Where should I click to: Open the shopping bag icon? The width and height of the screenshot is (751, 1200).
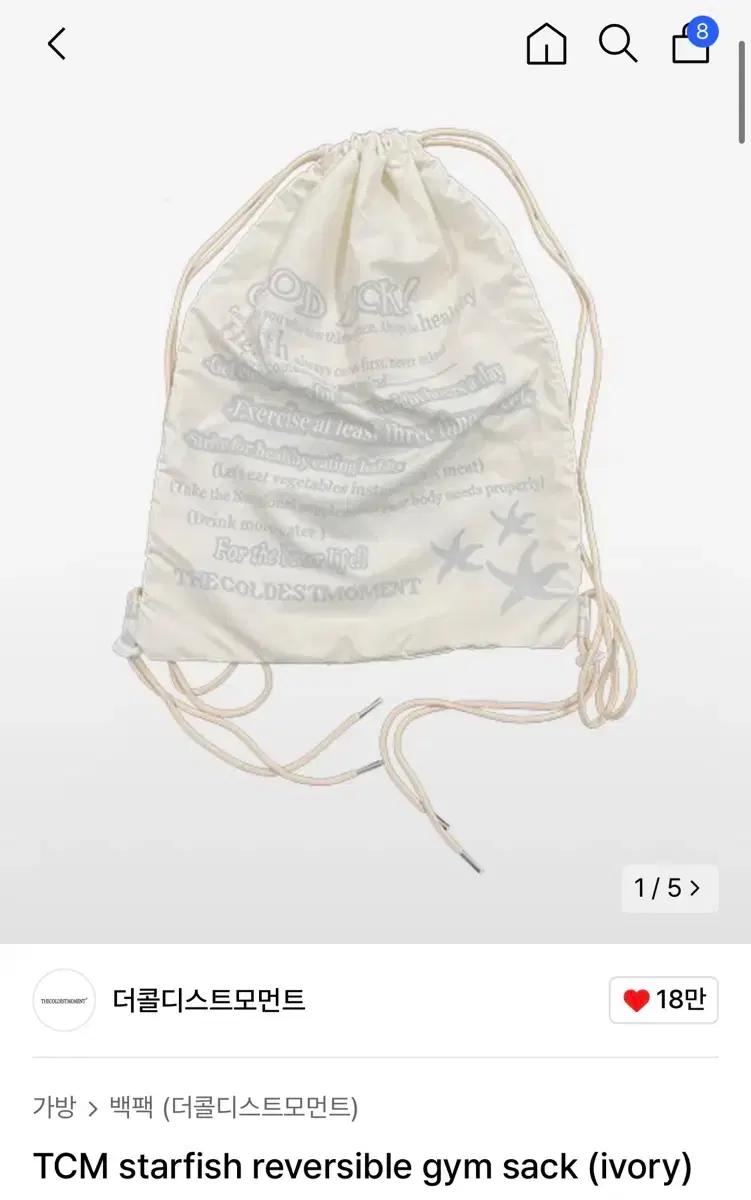[690, 48]
